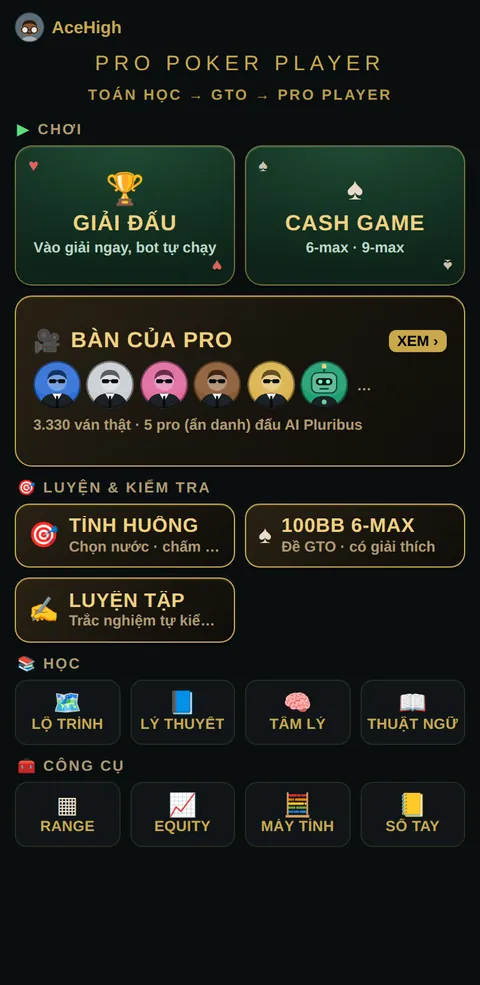This screenshot has width=480, height=985.
Task: Open the Tâm Lý psychology tile
Action: click(x=297, y=712)
